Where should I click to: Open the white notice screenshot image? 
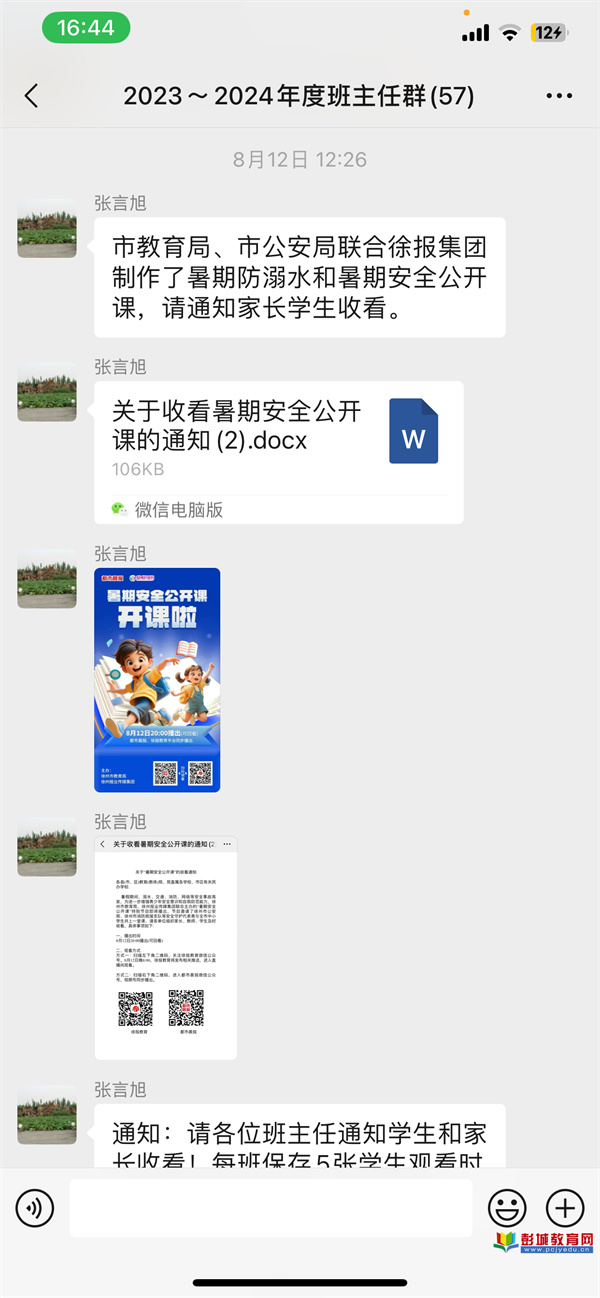166,947
